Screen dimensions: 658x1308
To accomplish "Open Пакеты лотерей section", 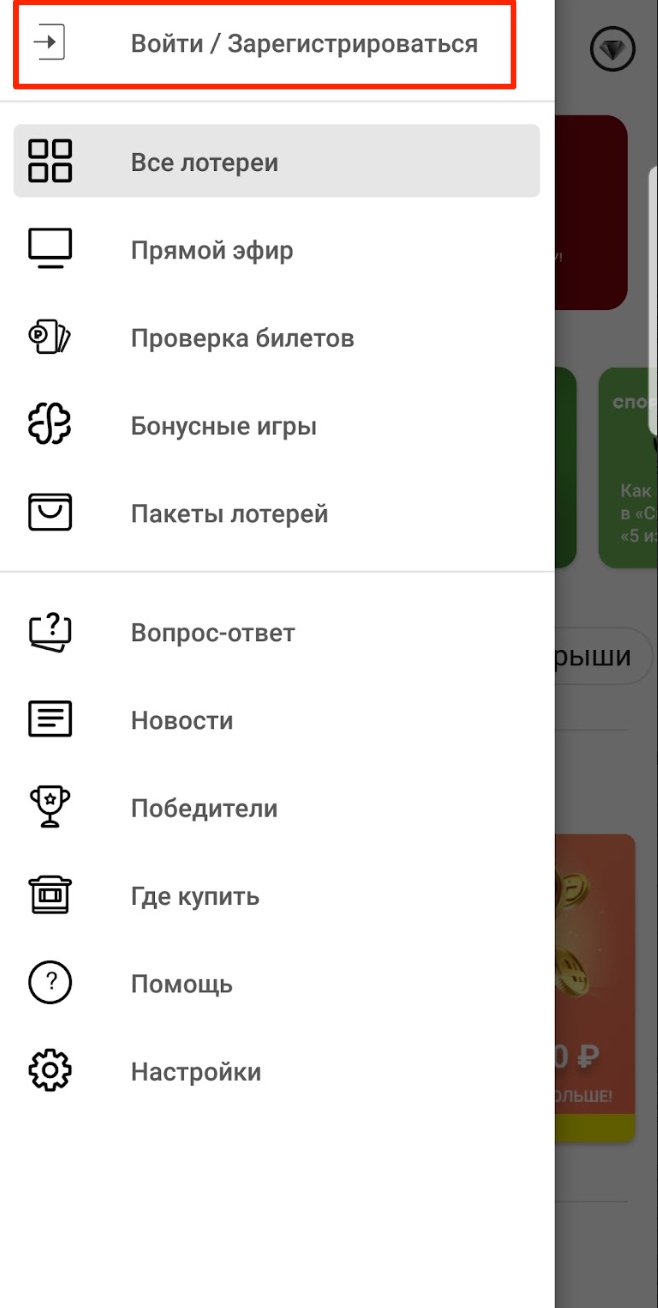I will (x=229, y=514).
